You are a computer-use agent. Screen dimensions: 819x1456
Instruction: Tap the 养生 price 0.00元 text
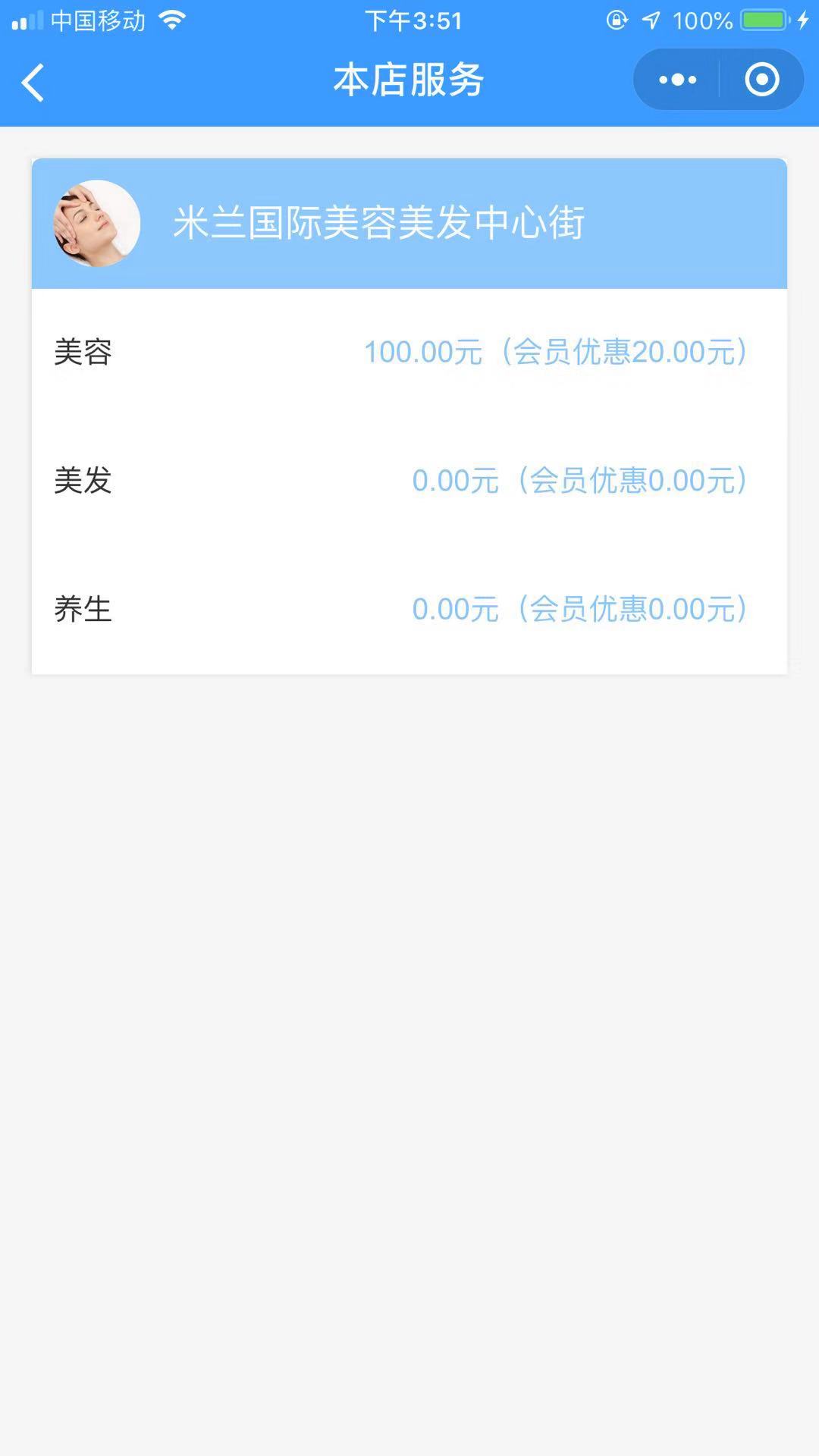455,608
